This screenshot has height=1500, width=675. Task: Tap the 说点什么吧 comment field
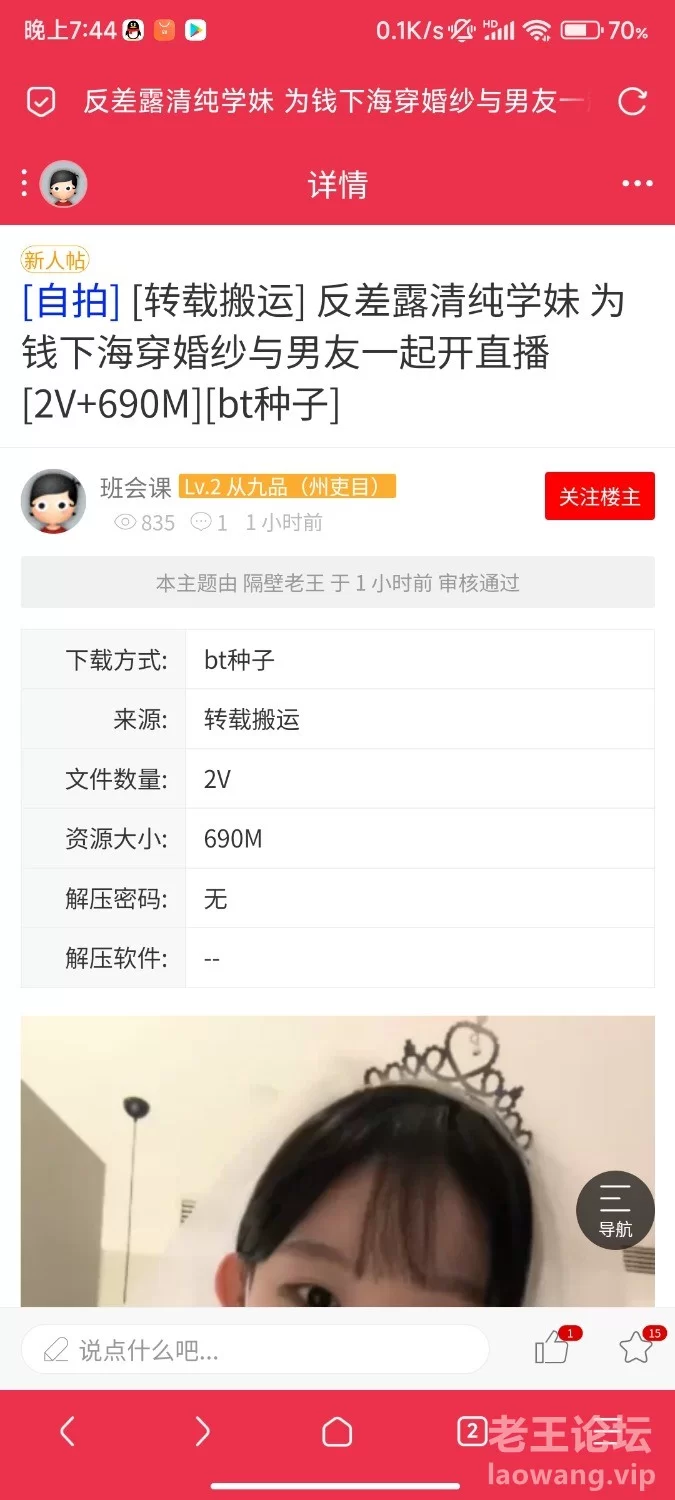pyautogui.click(x=255, y=1350)
